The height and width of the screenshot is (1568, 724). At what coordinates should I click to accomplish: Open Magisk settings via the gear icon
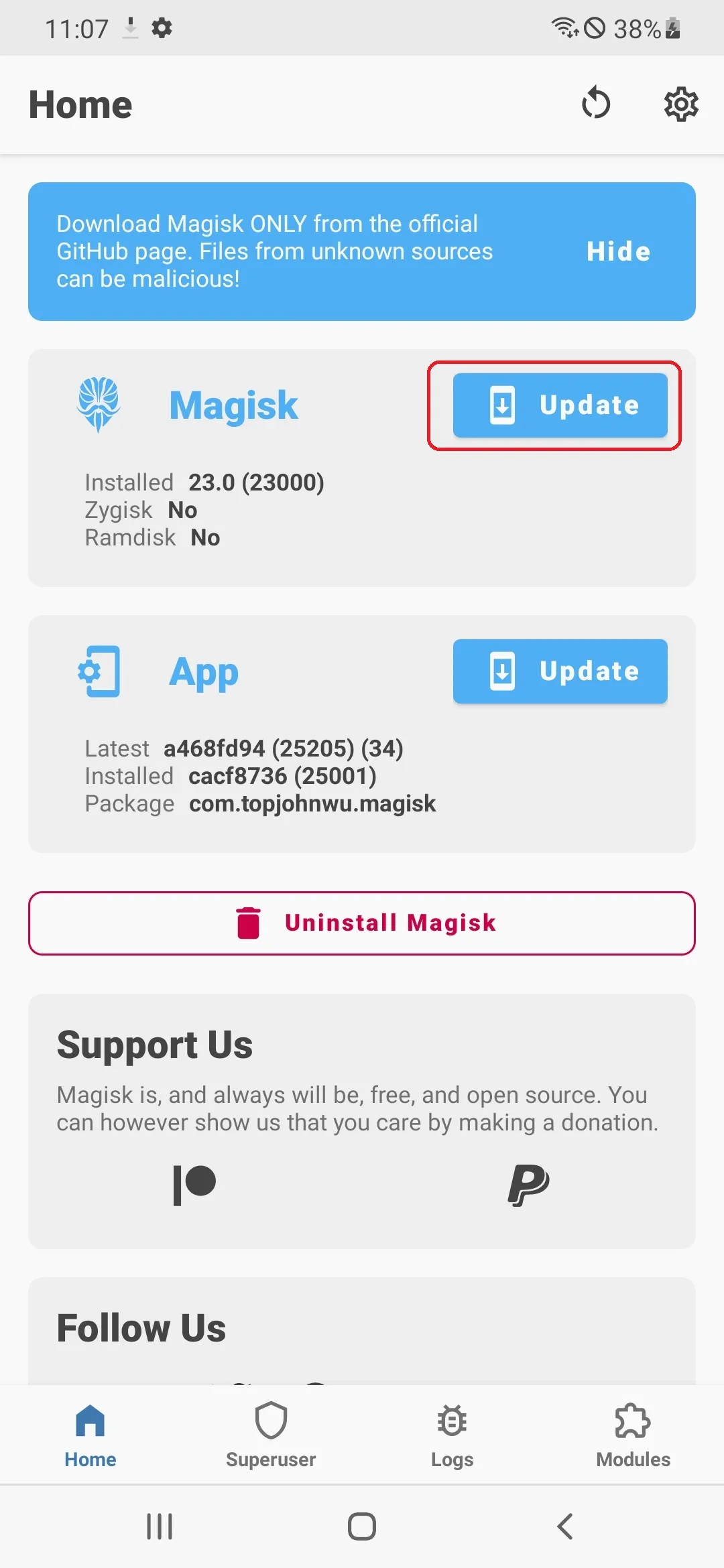pos(681,104)
